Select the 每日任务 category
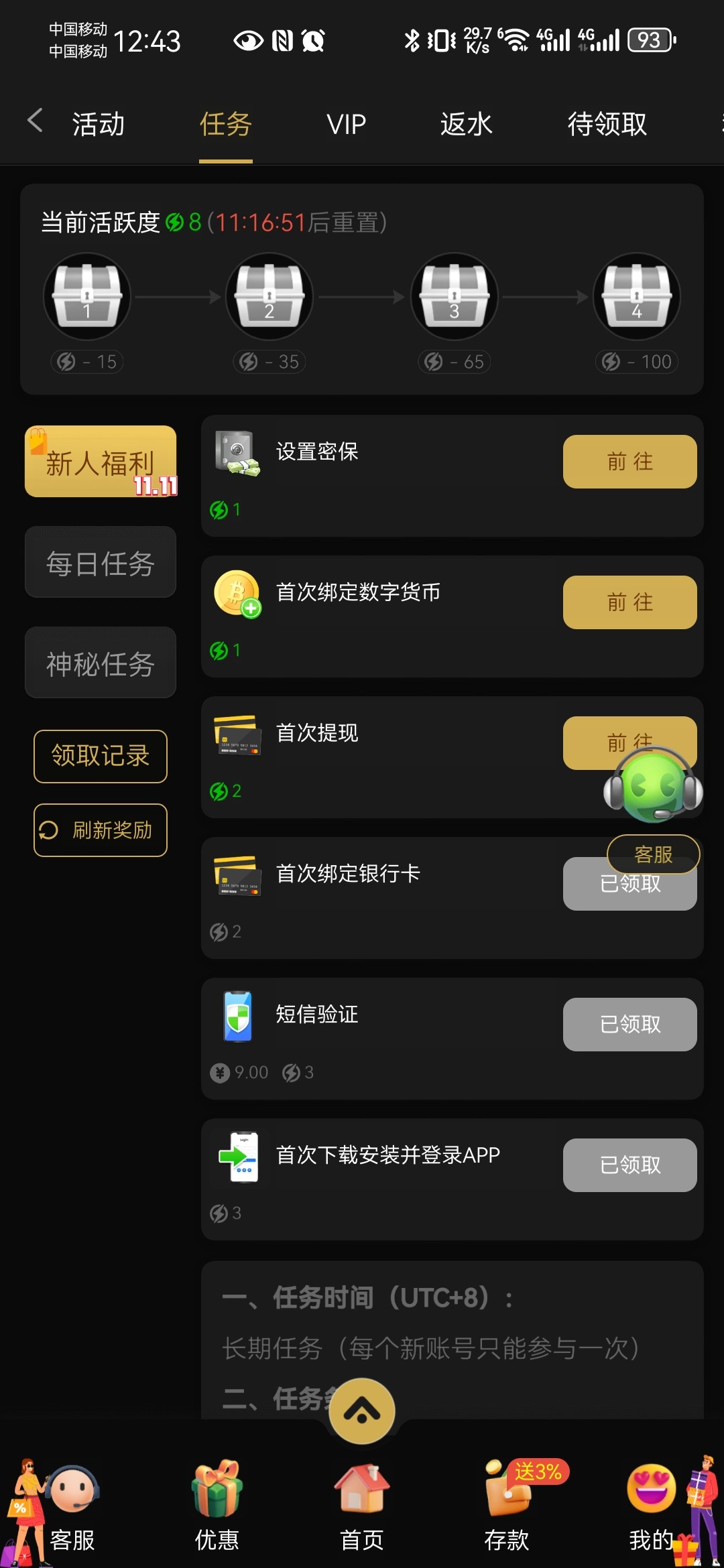This screenshot has width=724, height=1568. coord(100,563)
